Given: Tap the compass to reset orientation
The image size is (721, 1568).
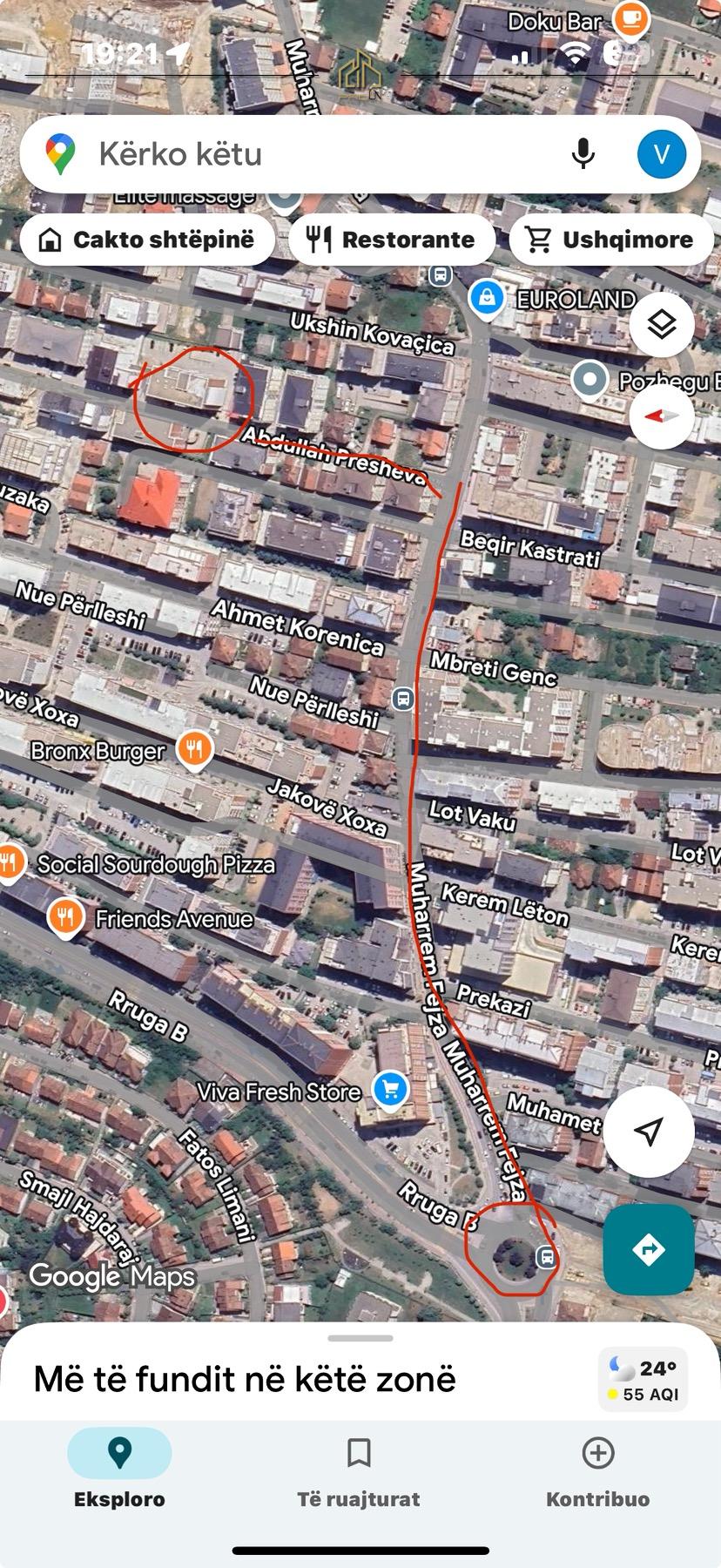Looking at the screenshot, I should click(662, 416).
